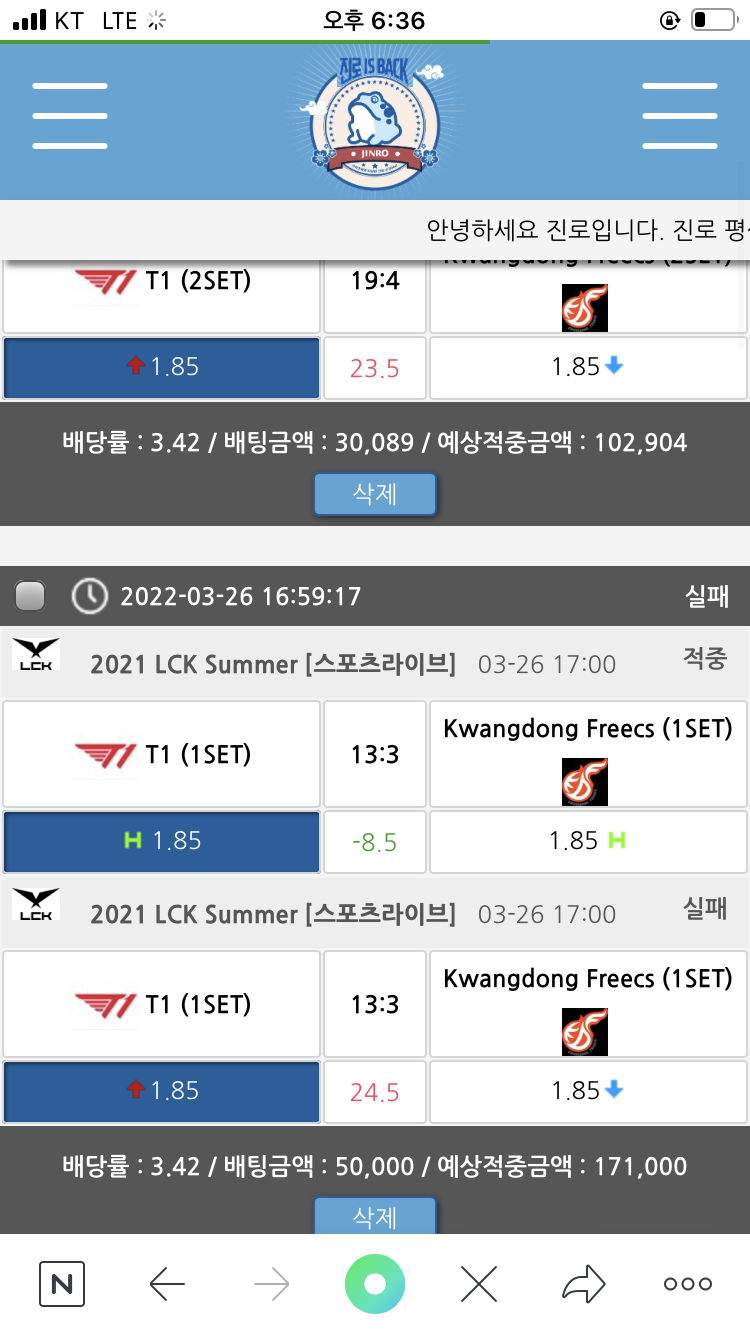Open the left hamburger menu

(69, 116)
